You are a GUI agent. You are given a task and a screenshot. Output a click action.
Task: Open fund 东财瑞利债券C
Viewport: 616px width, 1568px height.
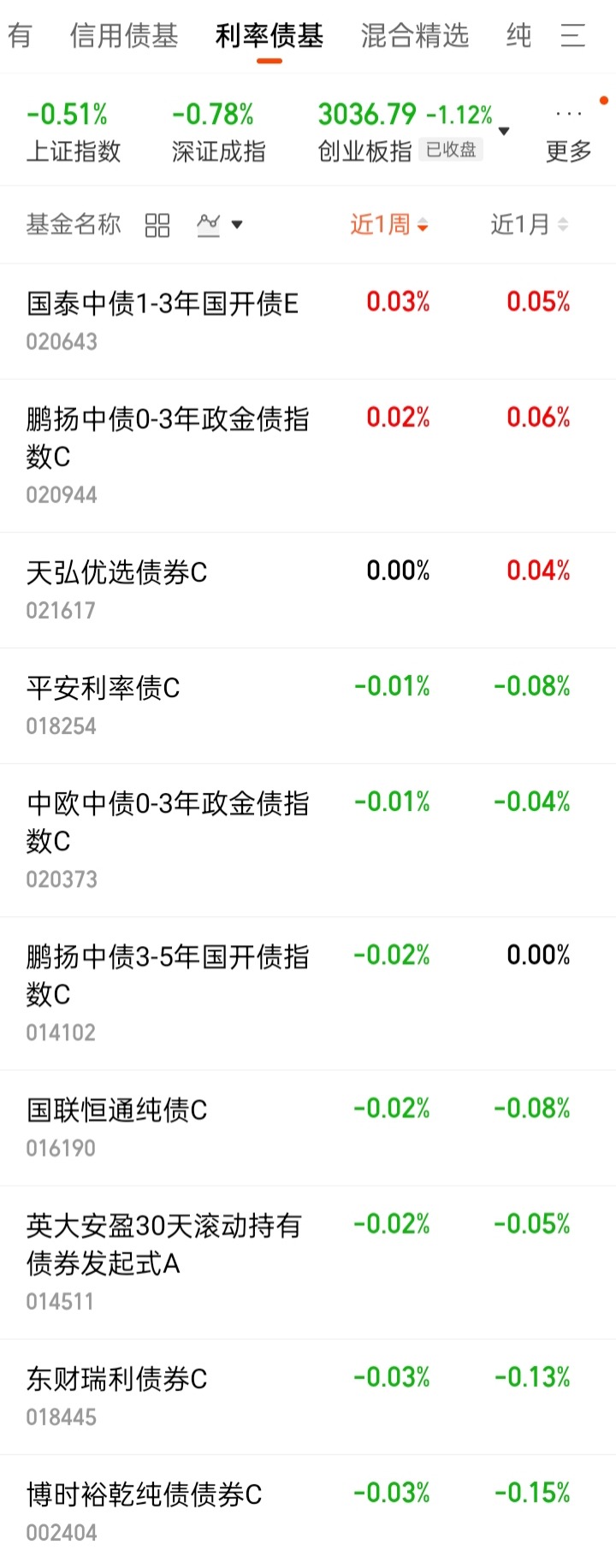[117, 1394]
